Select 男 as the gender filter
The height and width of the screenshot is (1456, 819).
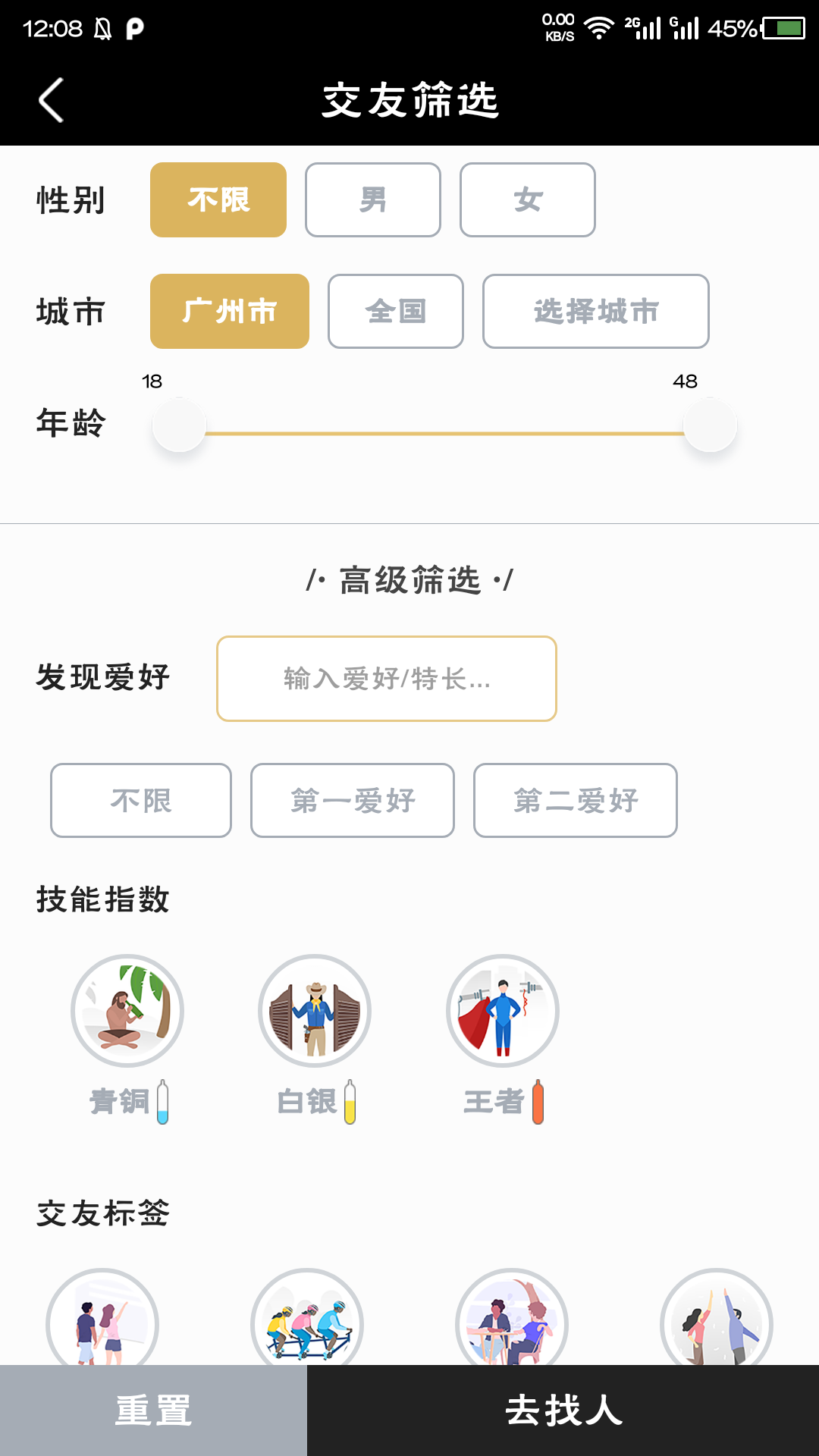372,199
